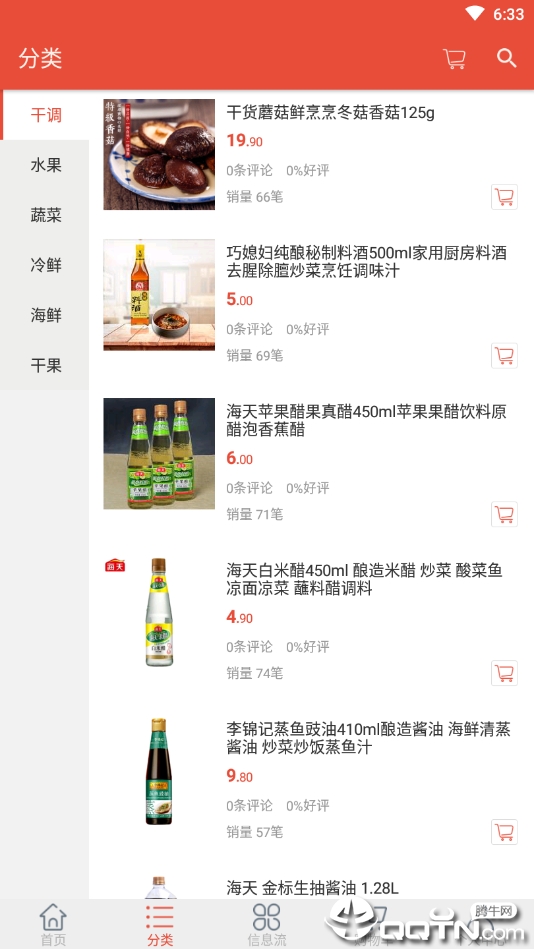Viewport: 534px width, 949px height.
Task: Open the 海天白米醋450ml product
Action: [364, 579]
